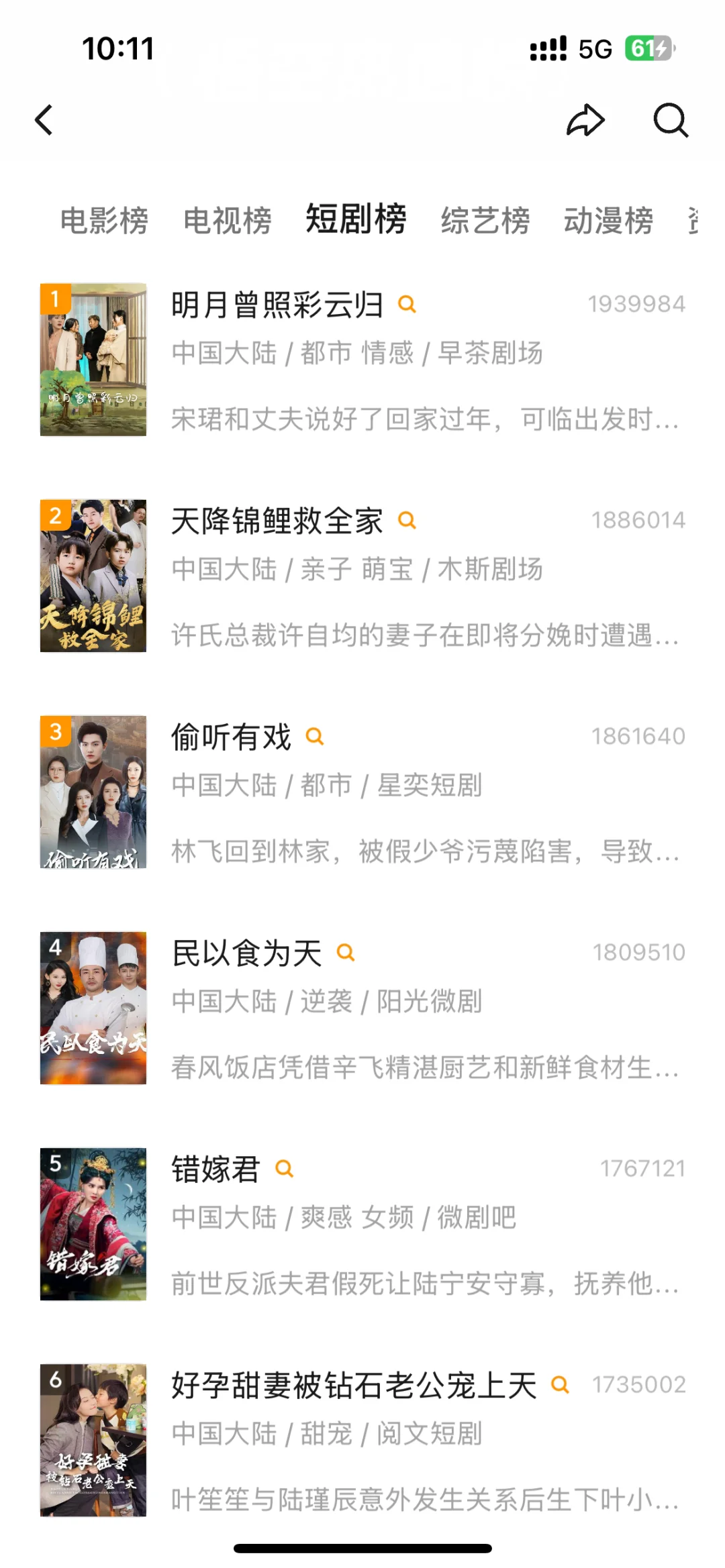Image resolution: width=725 pixels, height=1568 pixels.
Task: Tap the search icon beside 好孕甜妻被钻石老公宠上天
Action: pos(560,1385)
